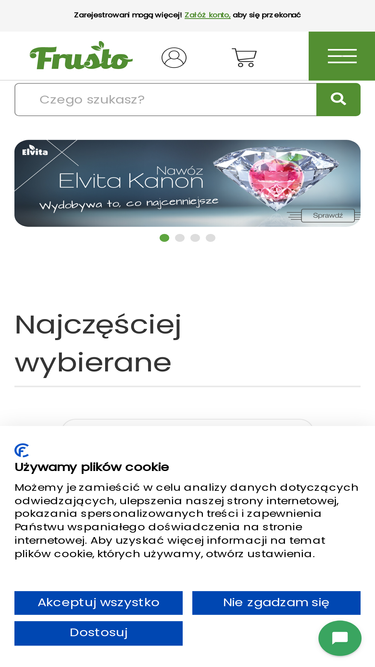Tap the green search magnifier button
375x667 pixels.
pos(338,100)
